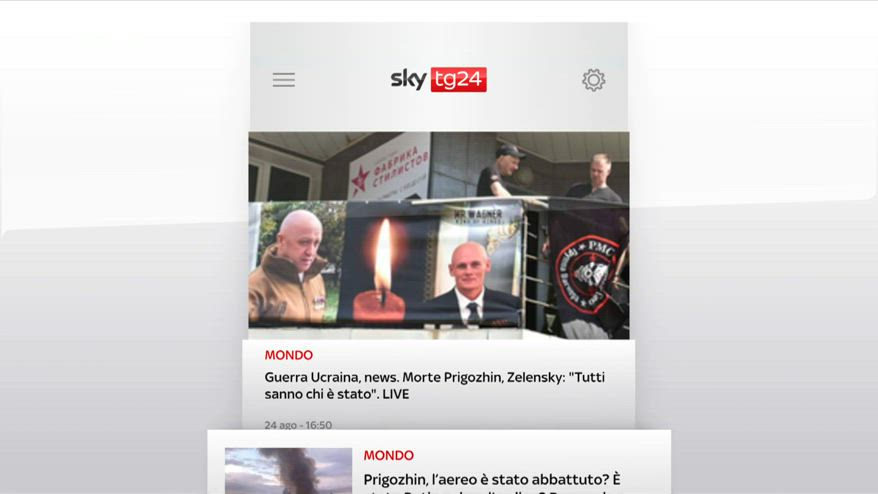Image resolution: width=878 pixels, height=494 pixels.
Task: Open the "Guerra Ucraina, news" LIVE article
Action: tap(435, 386)
